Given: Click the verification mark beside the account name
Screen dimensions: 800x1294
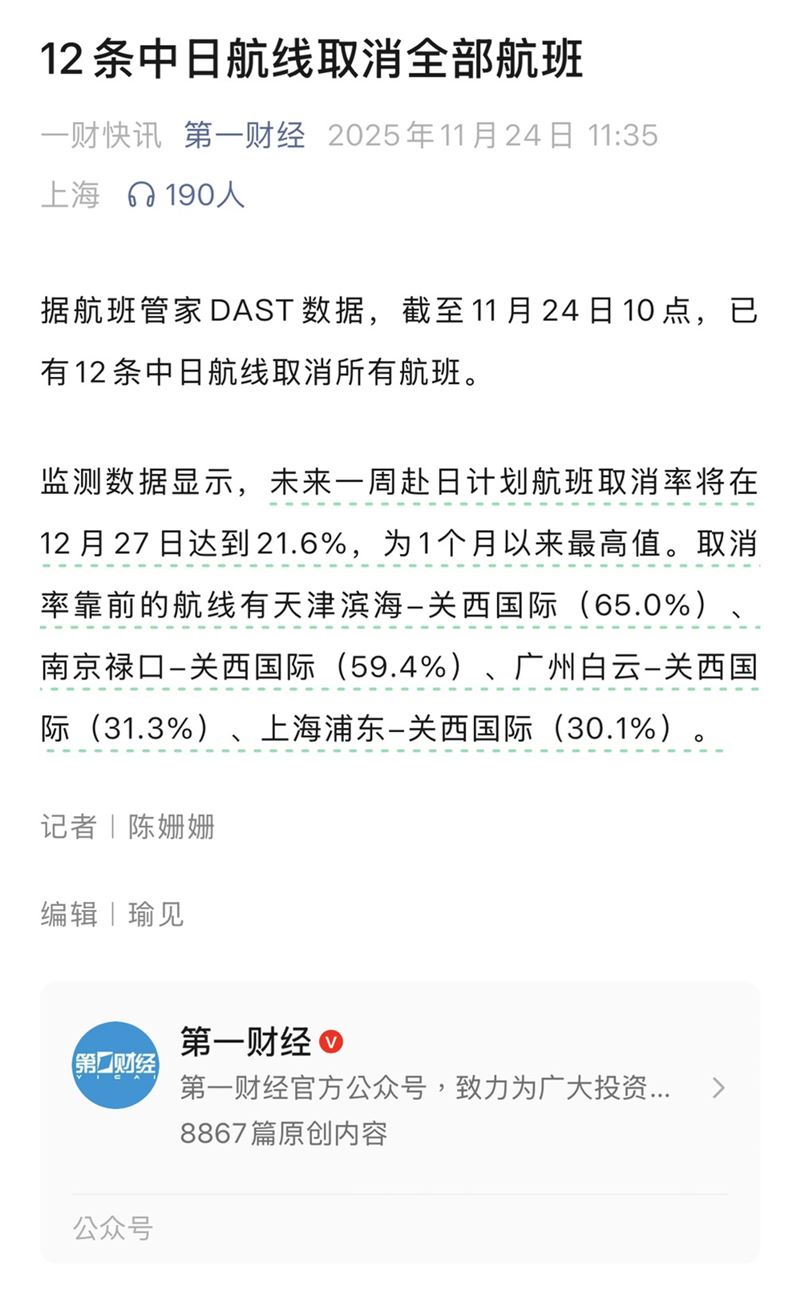Looking at the screenshot, I should click(332, 1040).
